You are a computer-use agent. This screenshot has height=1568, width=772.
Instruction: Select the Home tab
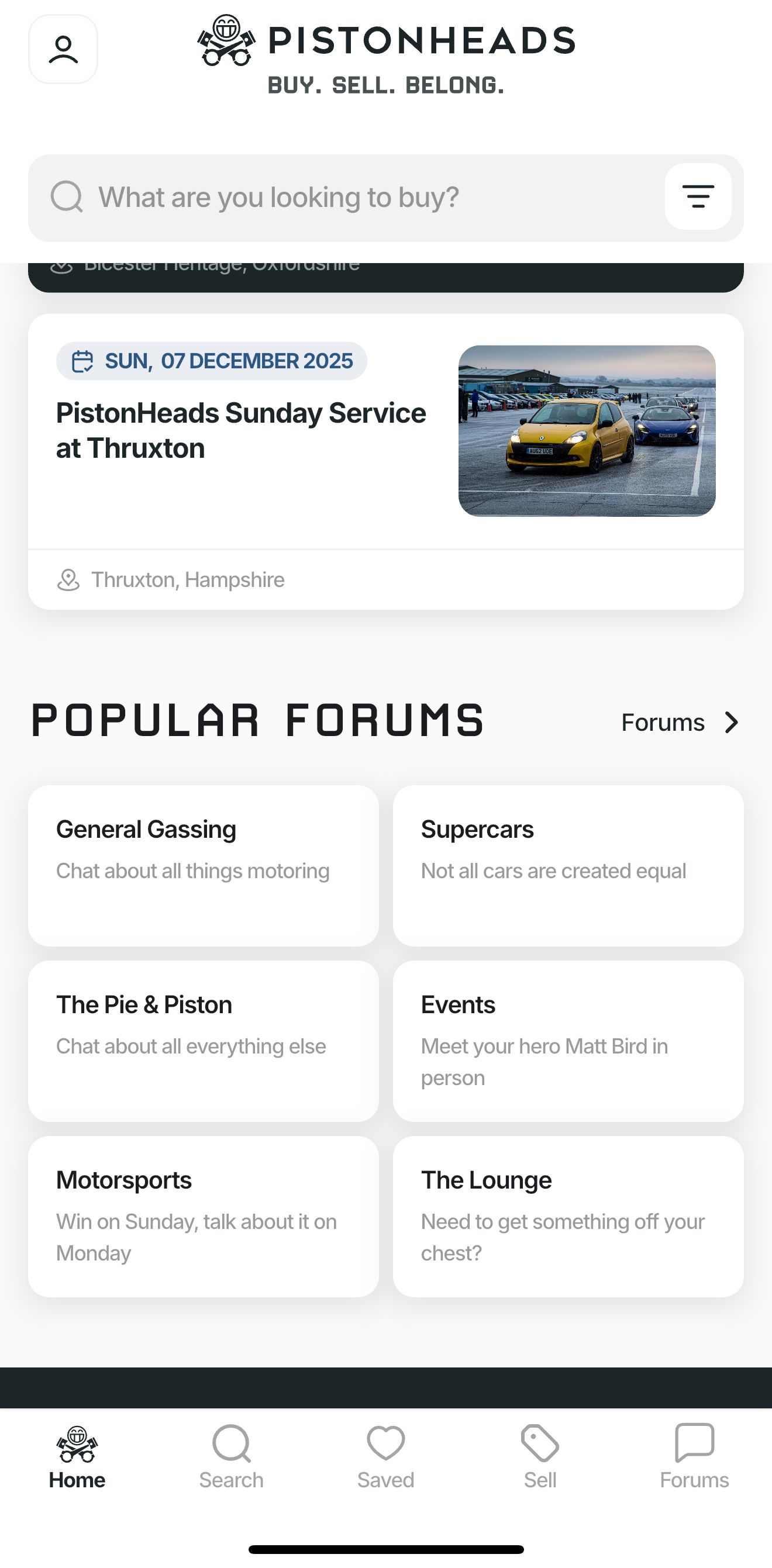point(77,1458)
